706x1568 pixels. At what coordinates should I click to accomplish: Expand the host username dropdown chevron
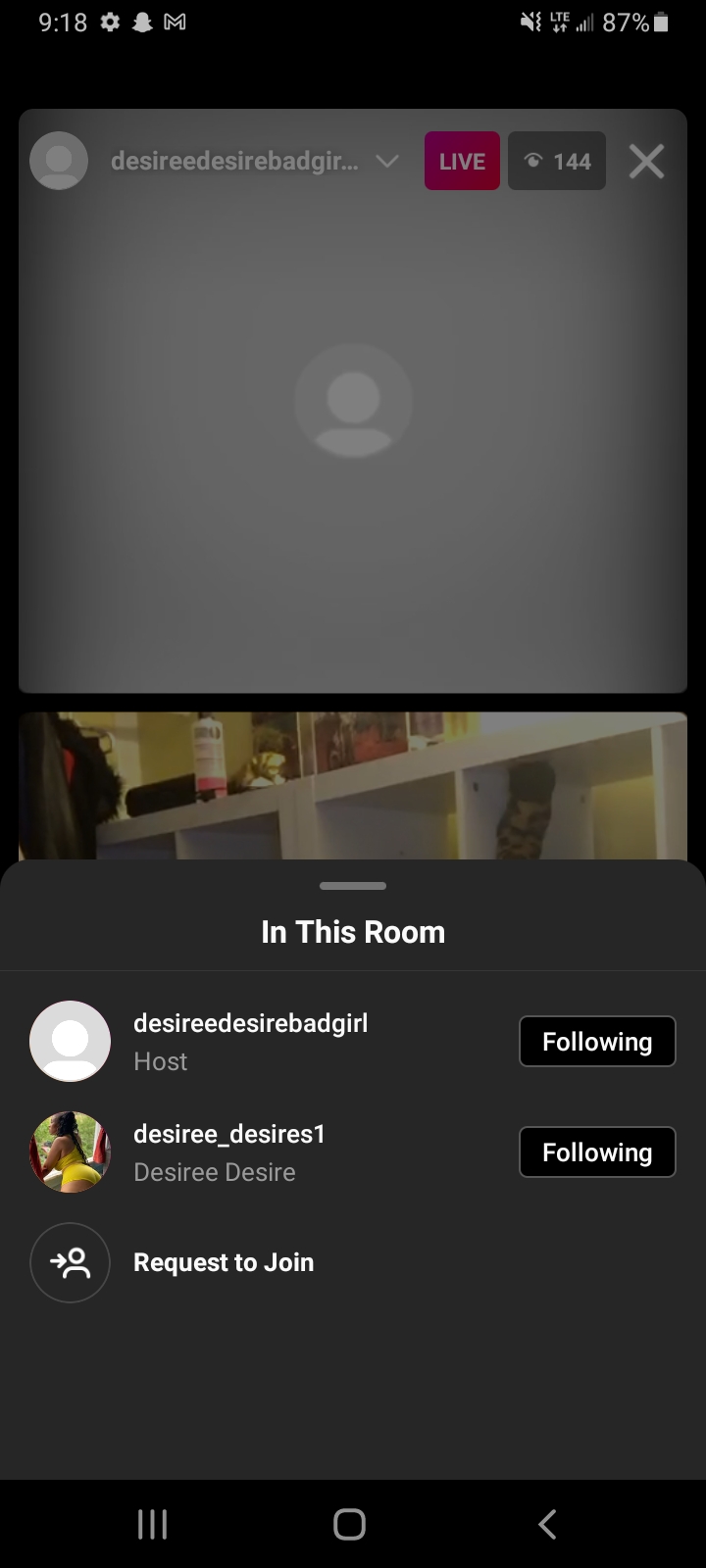click(x=387, y=162)
